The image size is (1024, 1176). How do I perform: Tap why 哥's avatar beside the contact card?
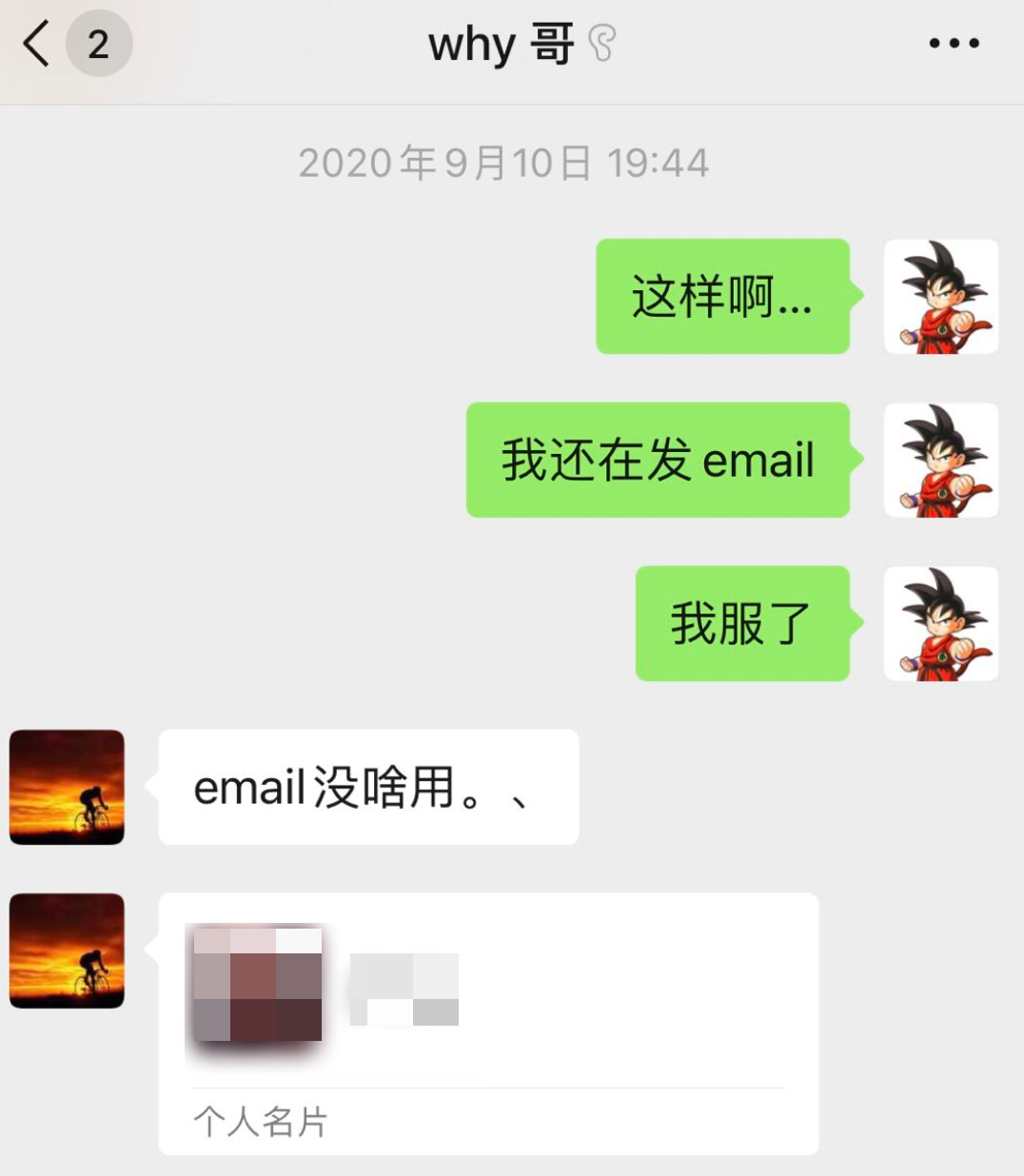67,951
